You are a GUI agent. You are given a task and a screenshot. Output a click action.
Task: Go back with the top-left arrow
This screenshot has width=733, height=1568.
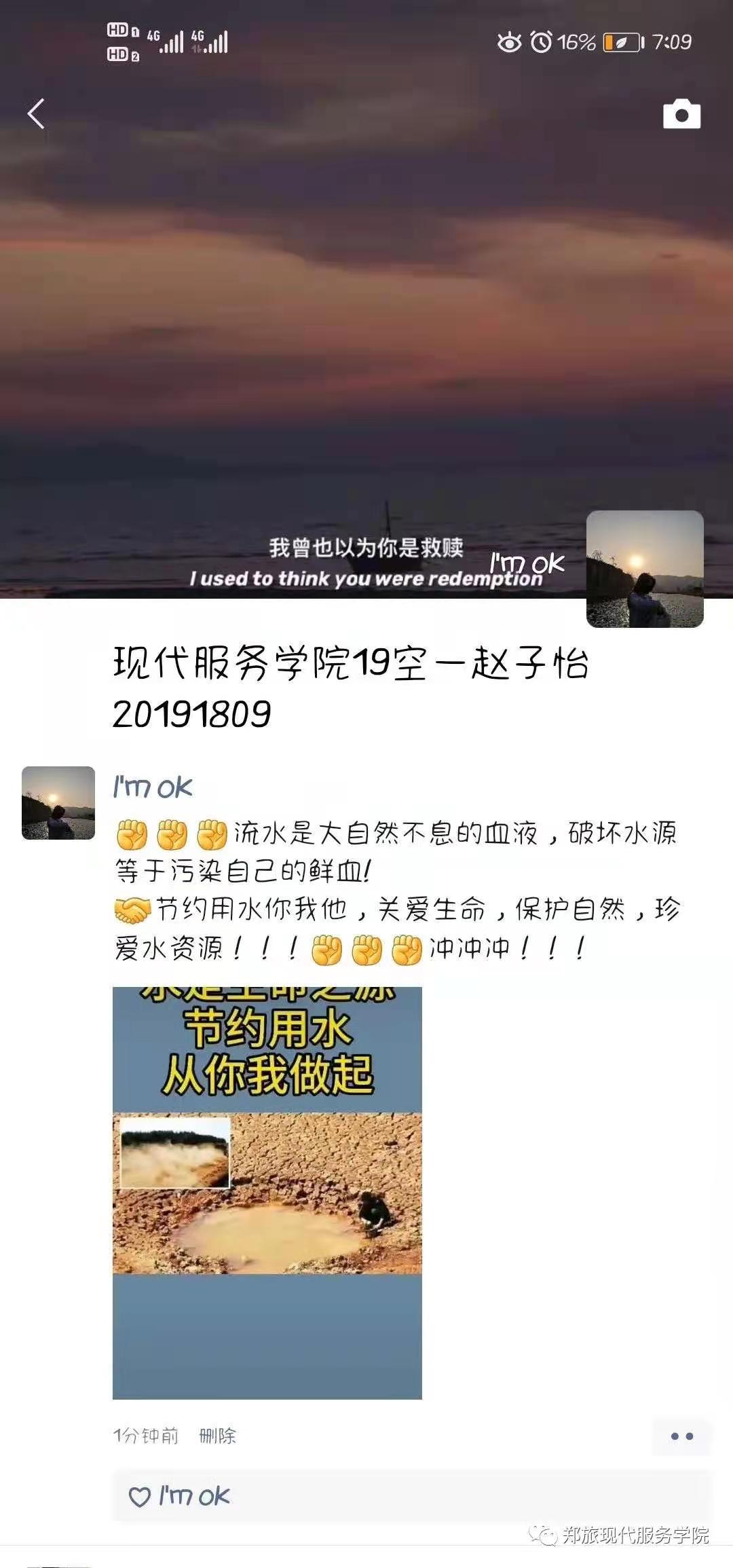tap(36, 113)
